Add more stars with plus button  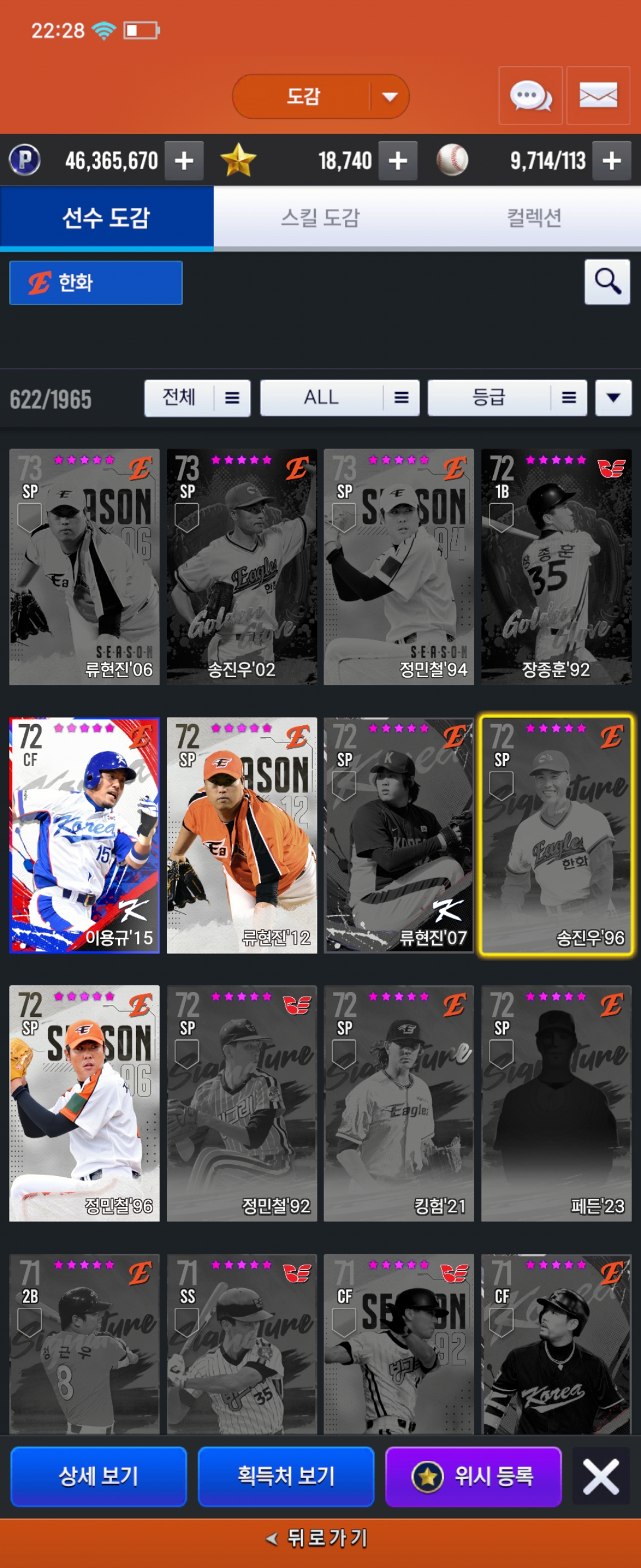pos(398,161)
